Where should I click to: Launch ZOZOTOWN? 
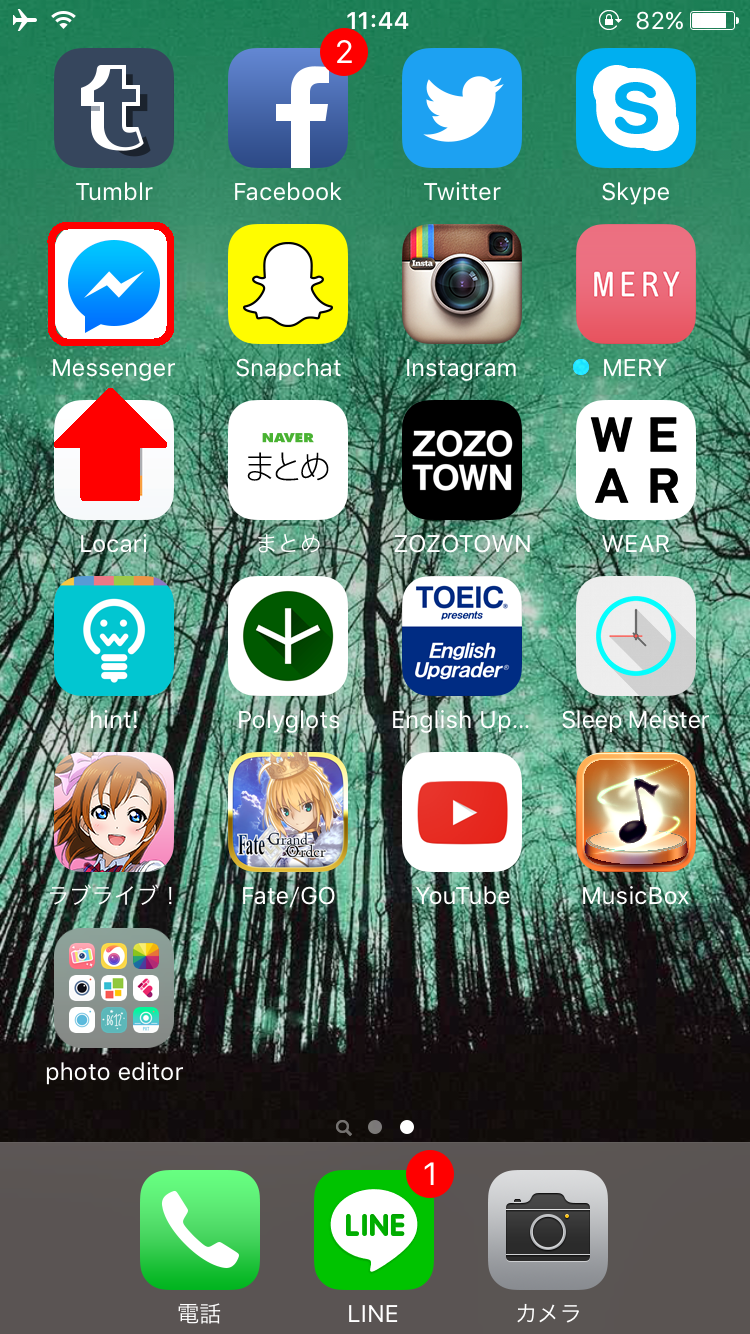click(462, 460)
